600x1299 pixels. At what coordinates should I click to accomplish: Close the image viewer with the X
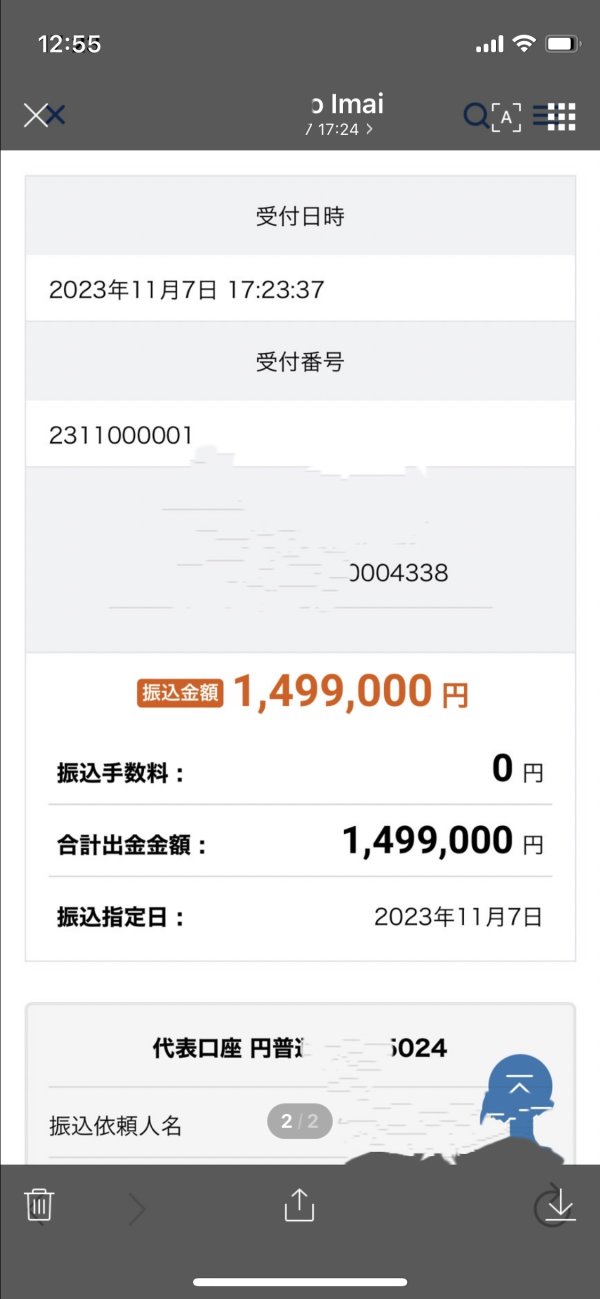[x=37, y=116]
